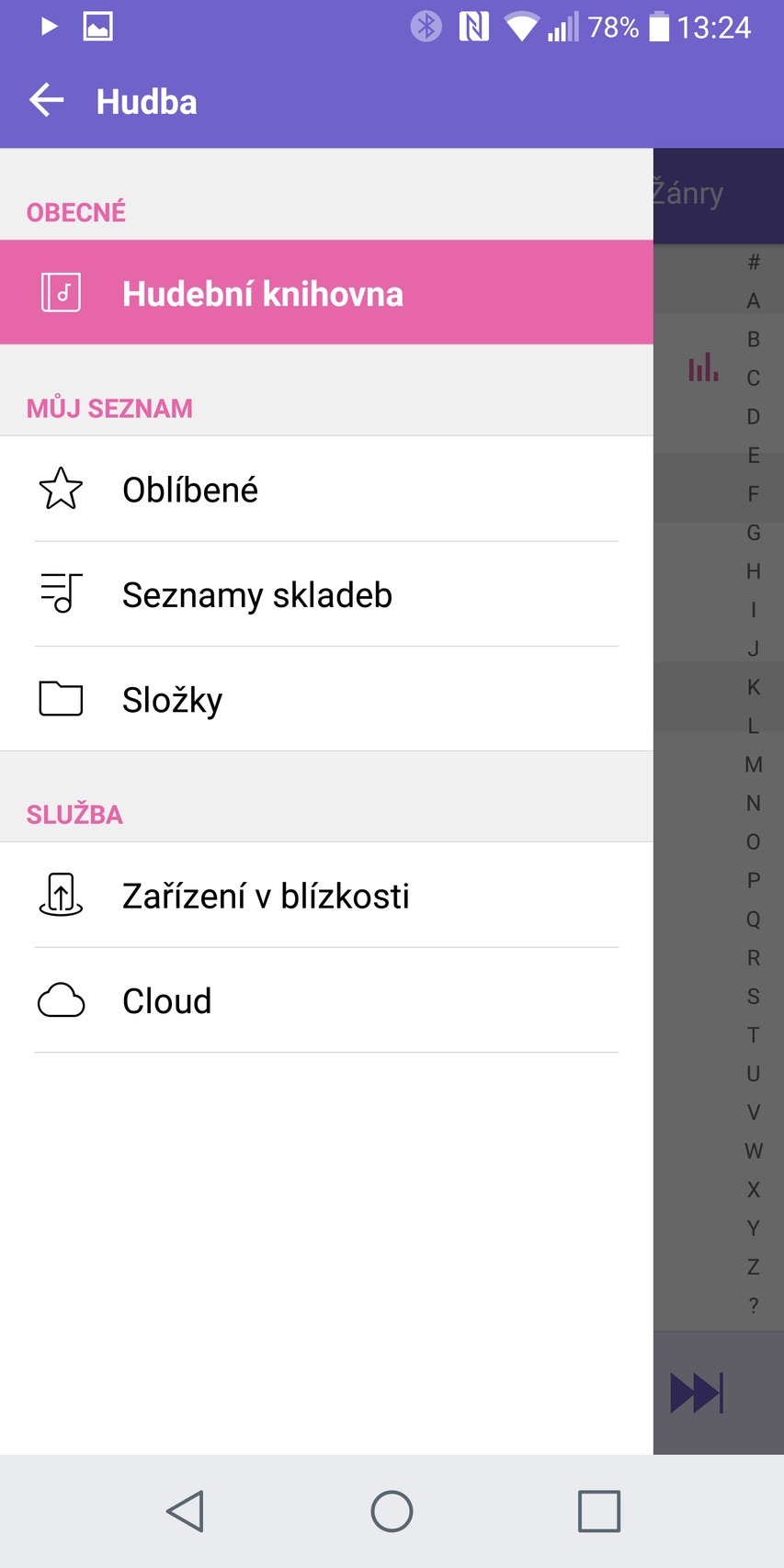The width and height of the screenshot is (784, 1568).
Task: Jump to letter A in alphabet index
Action: pyautogui.click(x=753, y=300)
